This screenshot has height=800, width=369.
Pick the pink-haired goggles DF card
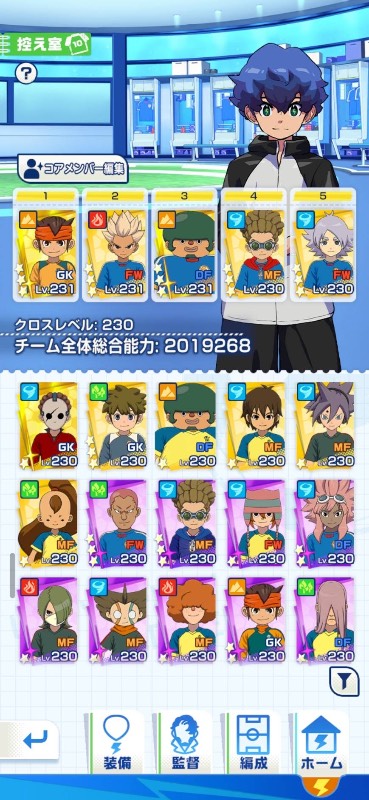(x=324, y=523)
